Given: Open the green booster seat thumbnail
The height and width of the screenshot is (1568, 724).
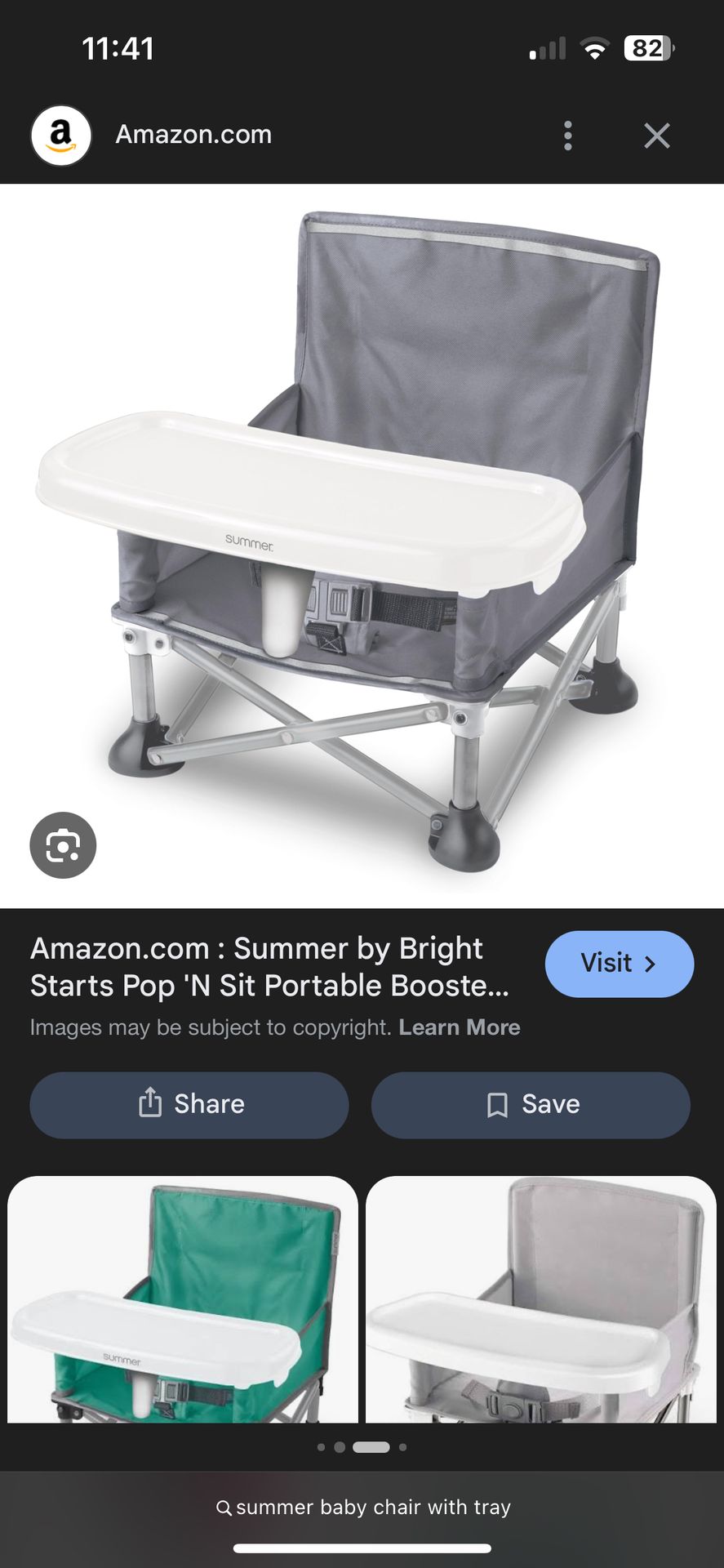Looking at the screenshot, I should [x=183, y=1298].
